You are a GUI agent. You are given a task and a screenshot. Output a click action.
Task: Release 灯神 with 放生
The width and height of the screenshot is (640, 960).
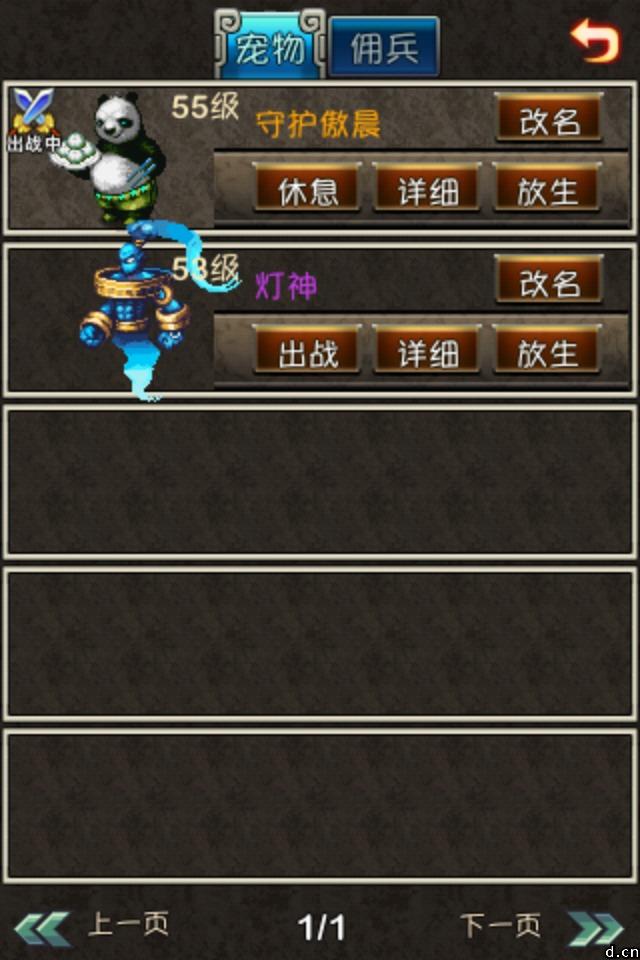547,351
